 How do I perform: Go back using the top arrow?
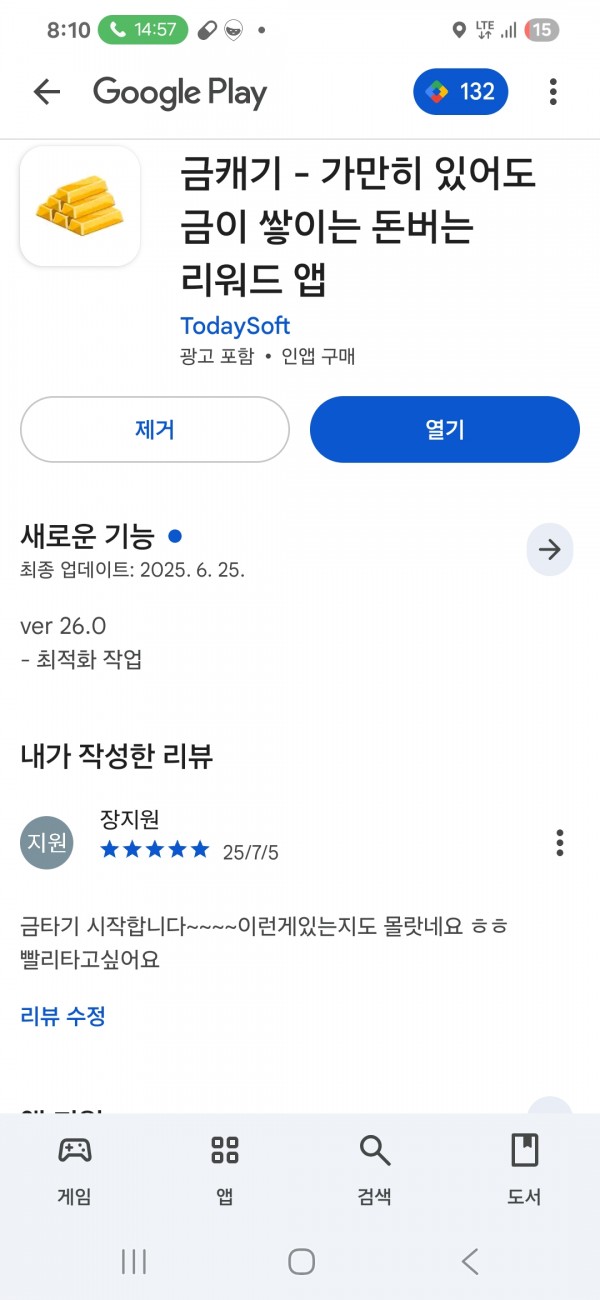point(47,92)
